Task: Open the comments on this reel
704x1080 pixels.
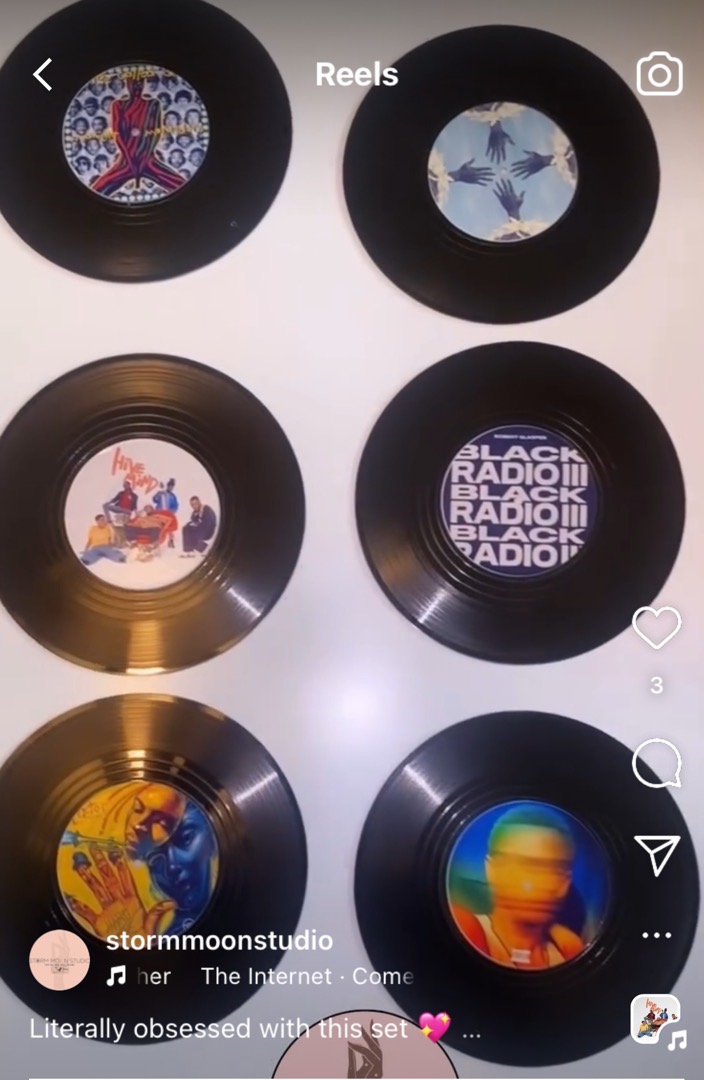Action: coord(656,765)
